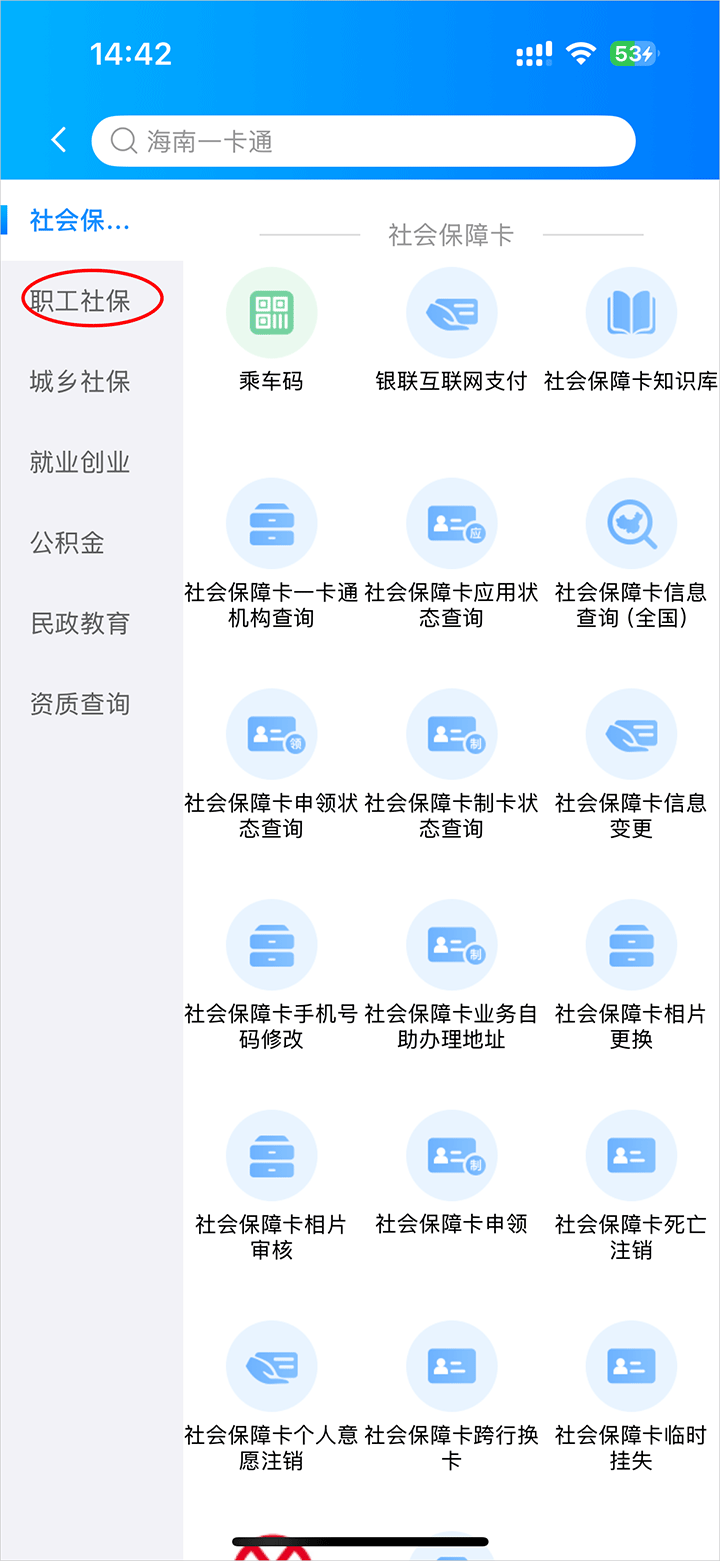
Task: Select 民政教育 in the sidebar
Action: [80, 623]
